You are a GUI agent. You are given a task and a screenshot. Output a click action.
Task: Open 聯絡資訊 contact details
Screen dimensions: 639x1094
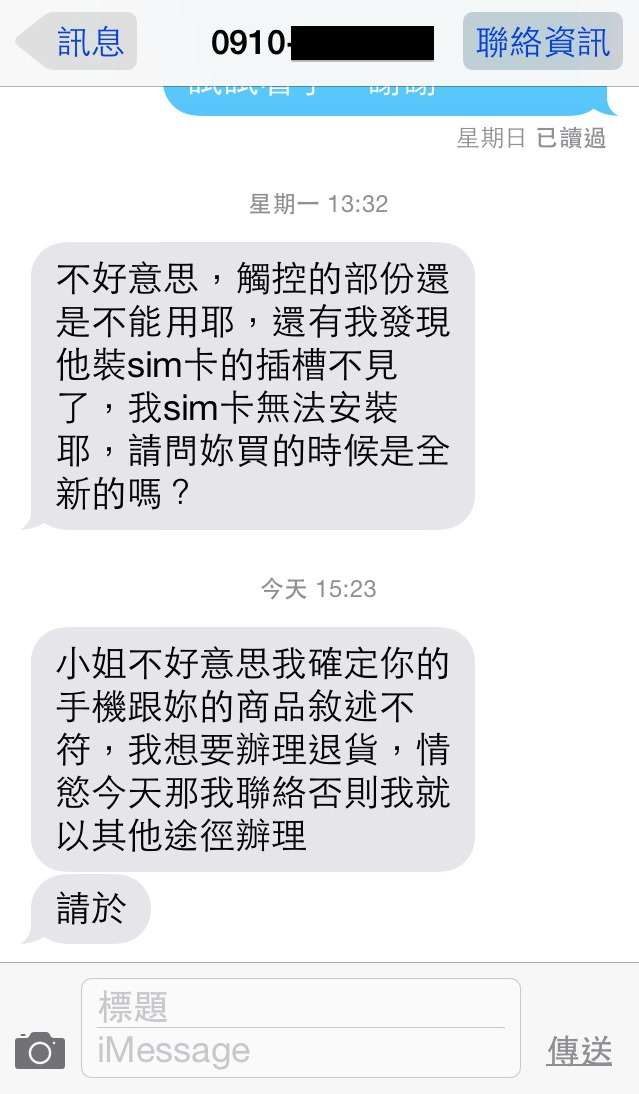pyautogui.click(x=542, y=42)
